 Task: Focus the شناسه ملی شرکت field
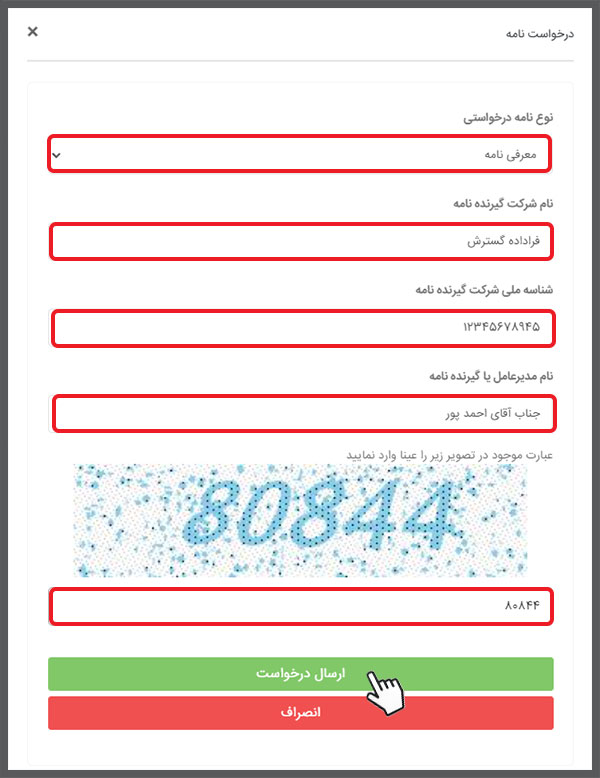coord(300,327)
